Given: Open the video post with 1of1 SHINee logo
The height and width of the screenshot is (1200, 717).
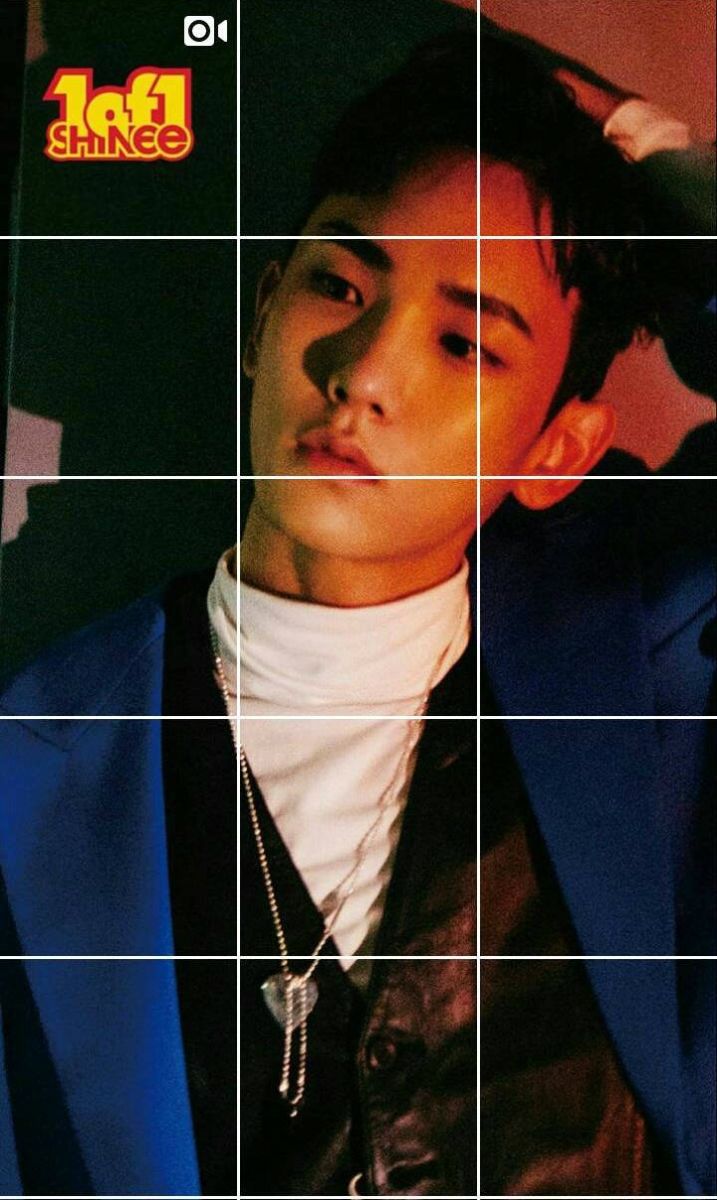Looking at the screenshot, I should (118, 118).
